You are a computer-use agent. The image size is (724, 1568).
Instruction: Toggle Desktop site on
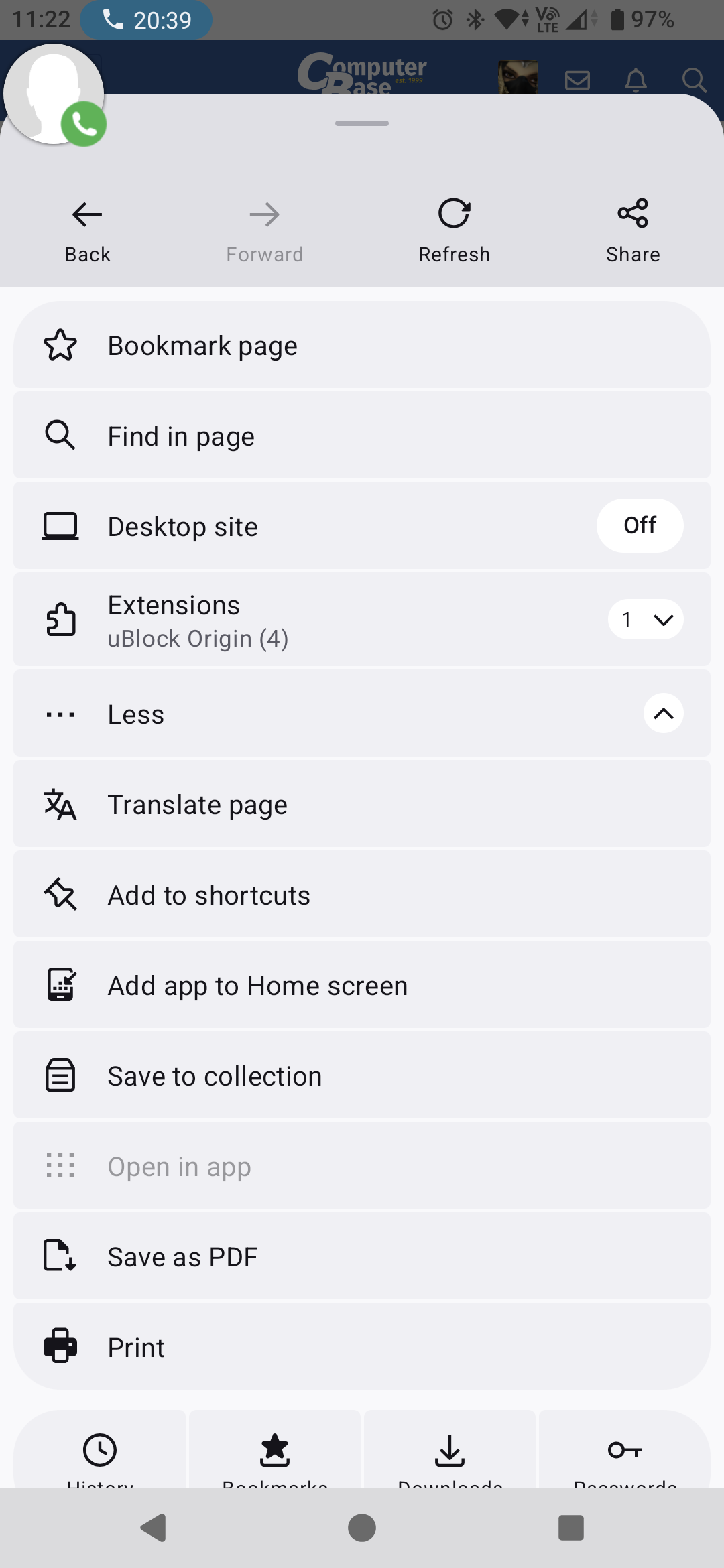[x=640, y=526]
